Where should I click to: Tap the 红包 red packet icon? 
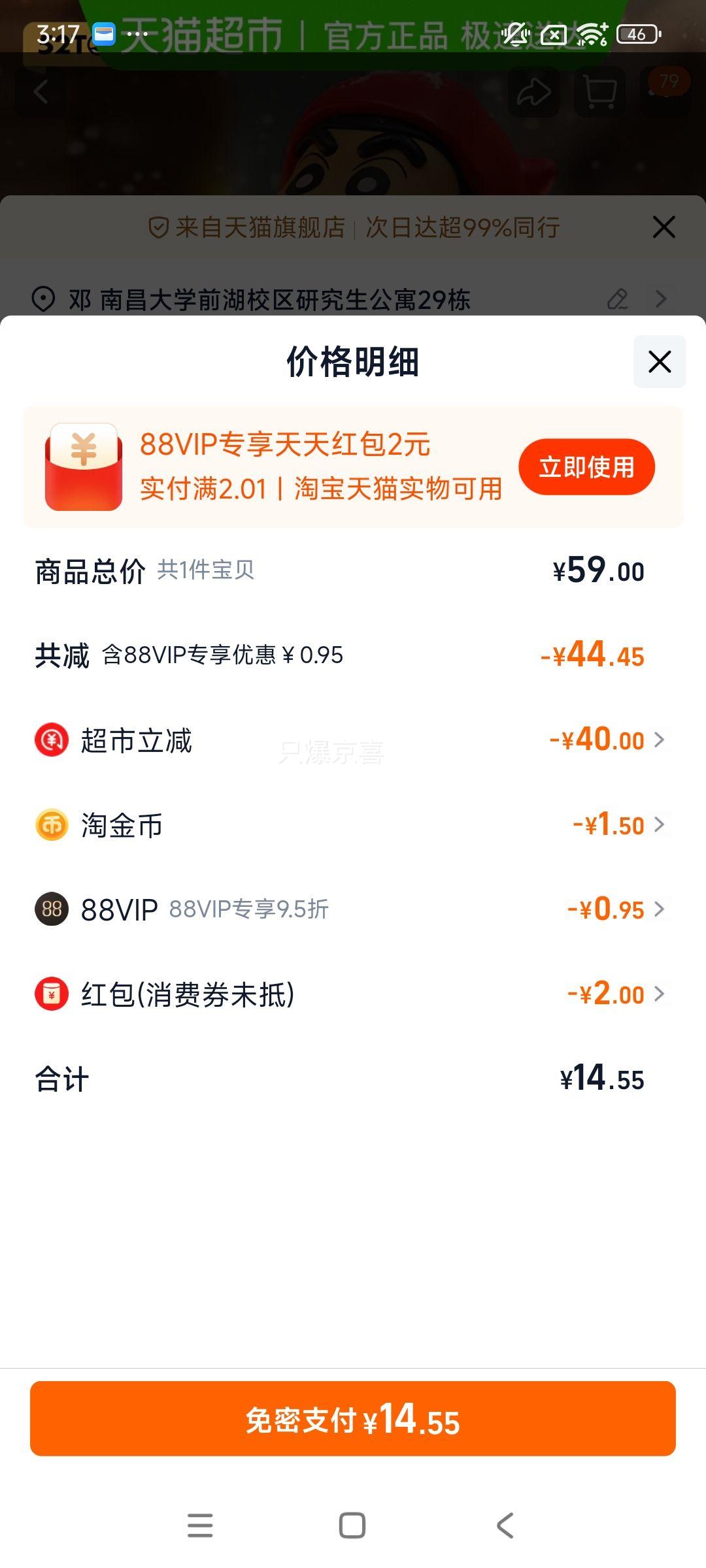point(51,994)
